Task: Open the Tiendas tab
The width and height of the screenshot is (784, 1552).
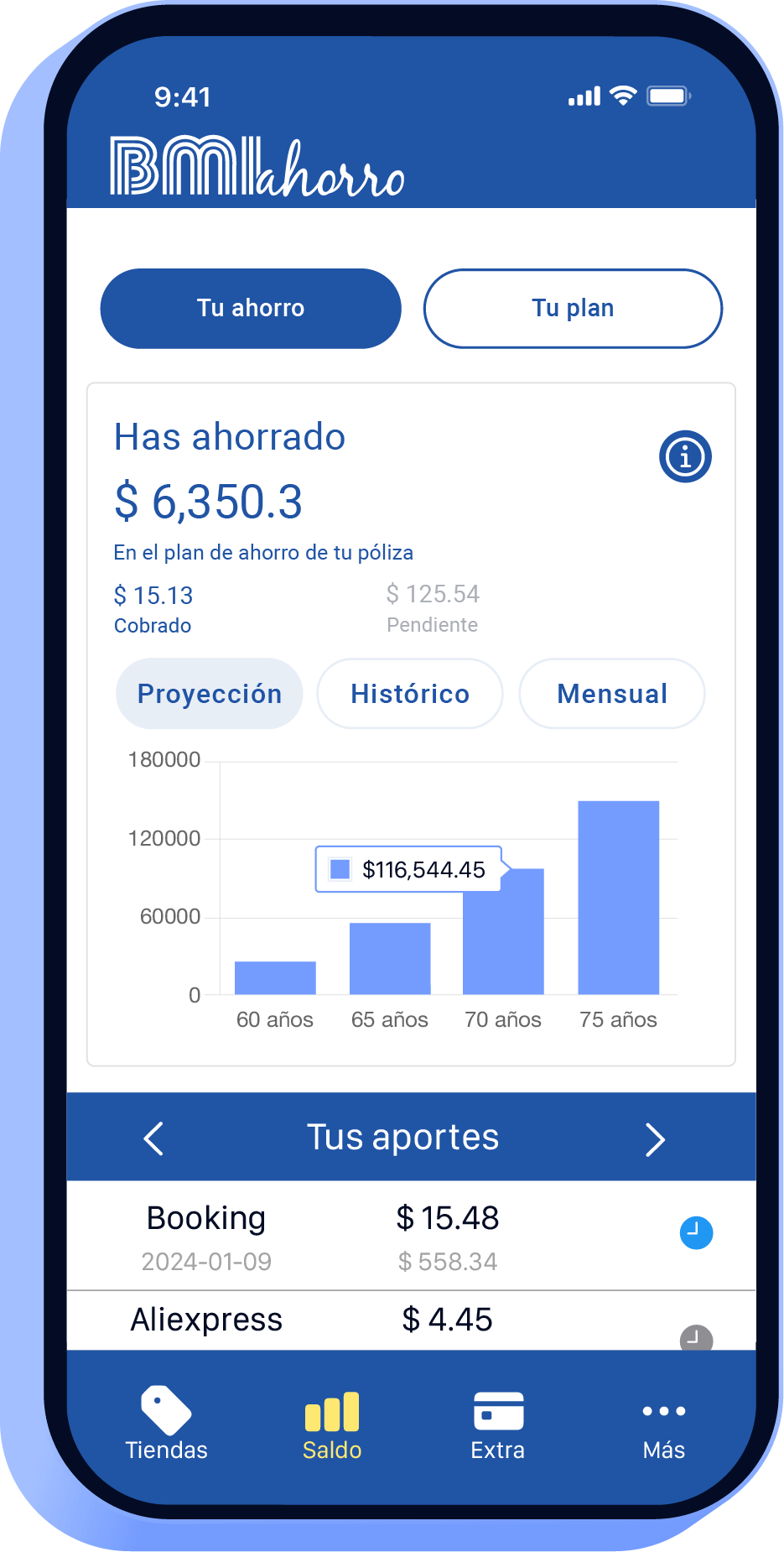Action: (166, 1426)
